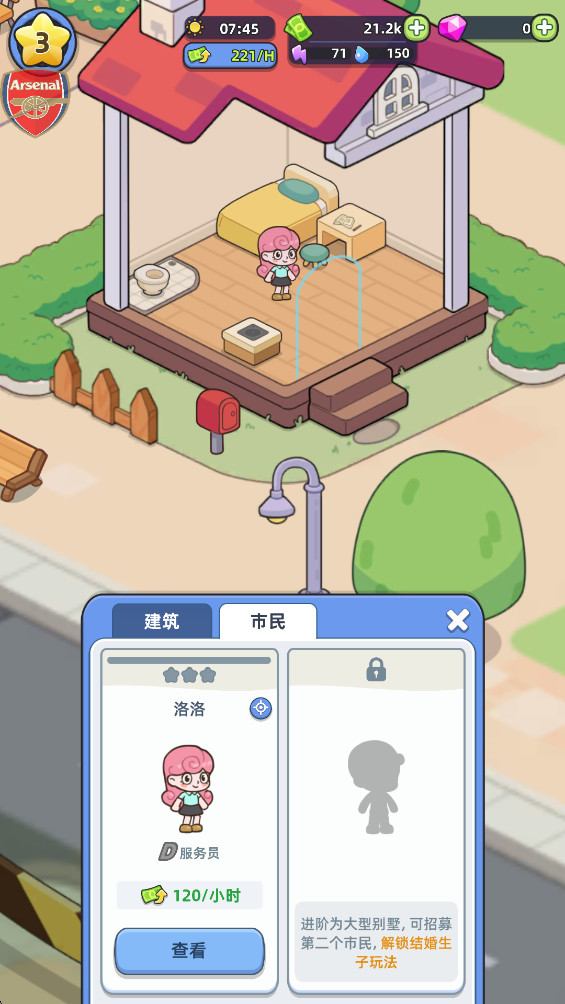Add more cash with the plus button
The image size is (565, 1004).
[416, 28]
